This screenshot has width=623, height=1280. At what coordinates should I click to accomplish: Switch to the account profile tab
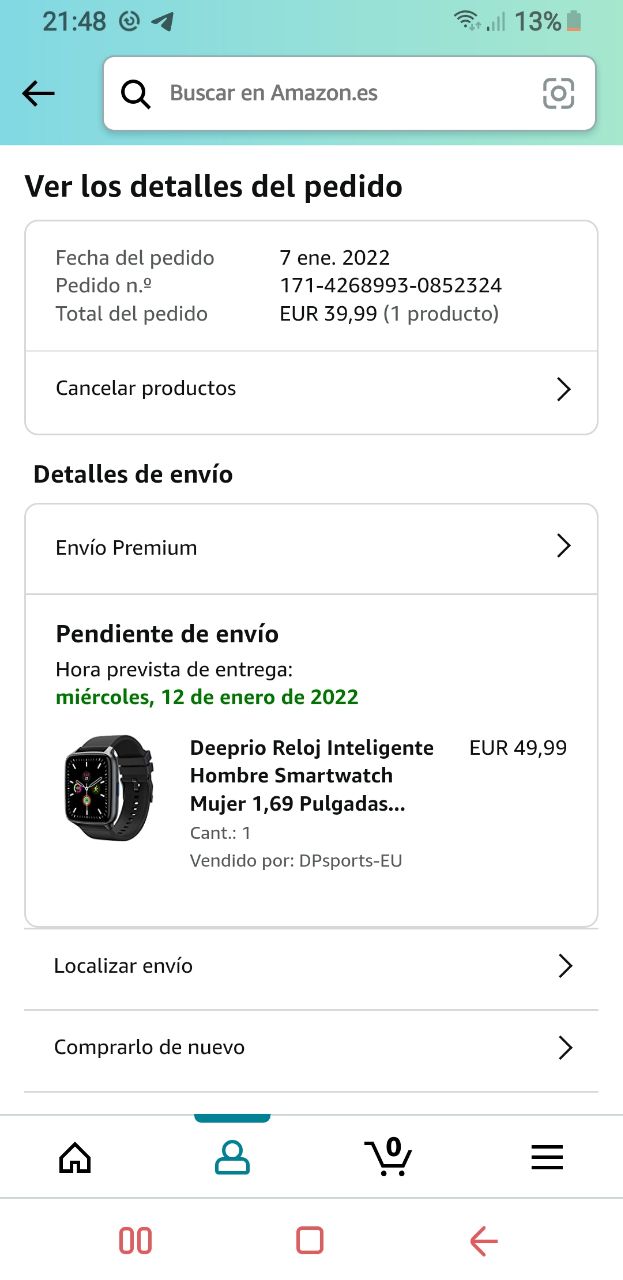(x=232, y=1157)
